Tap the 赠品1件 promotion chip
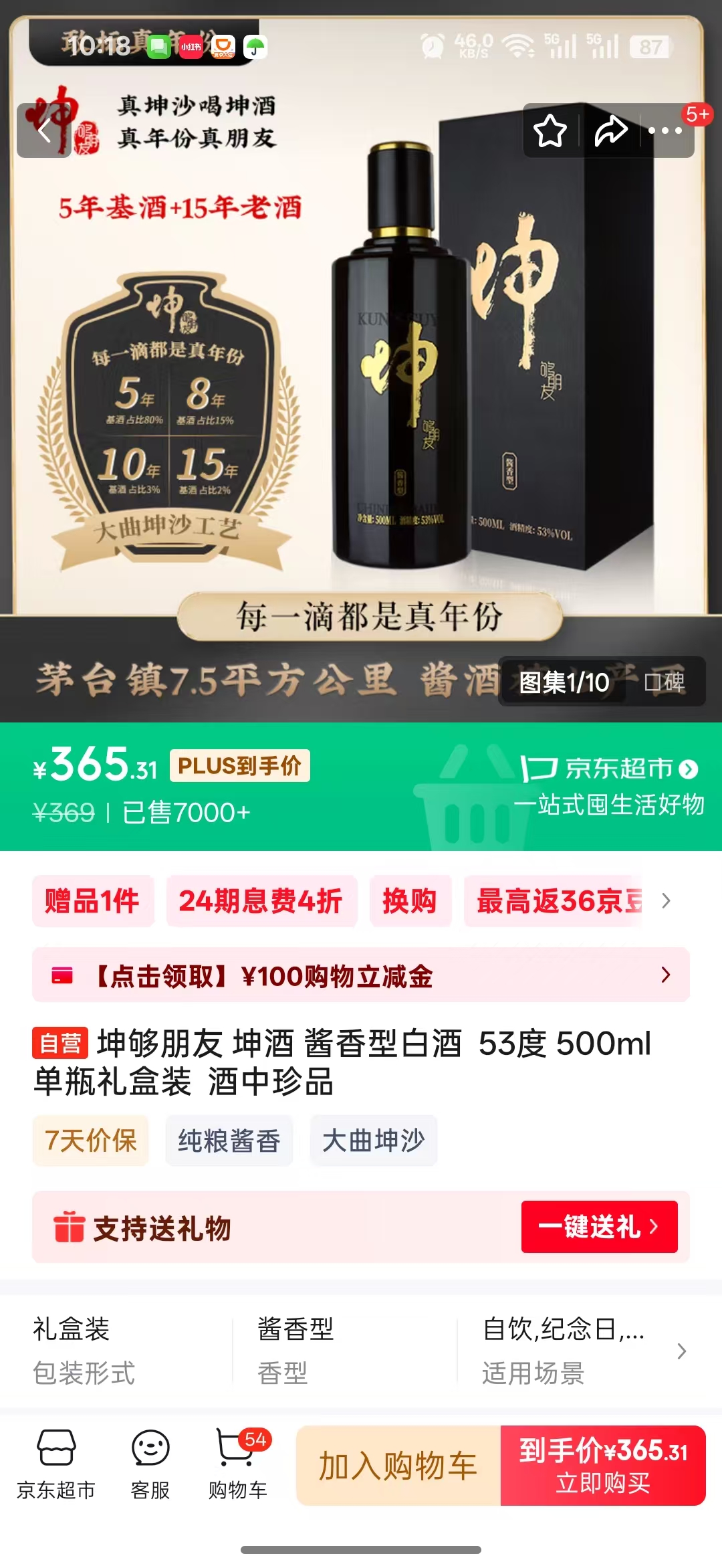The width and height of the screenshot is (722, 1568). coord(92,901)
